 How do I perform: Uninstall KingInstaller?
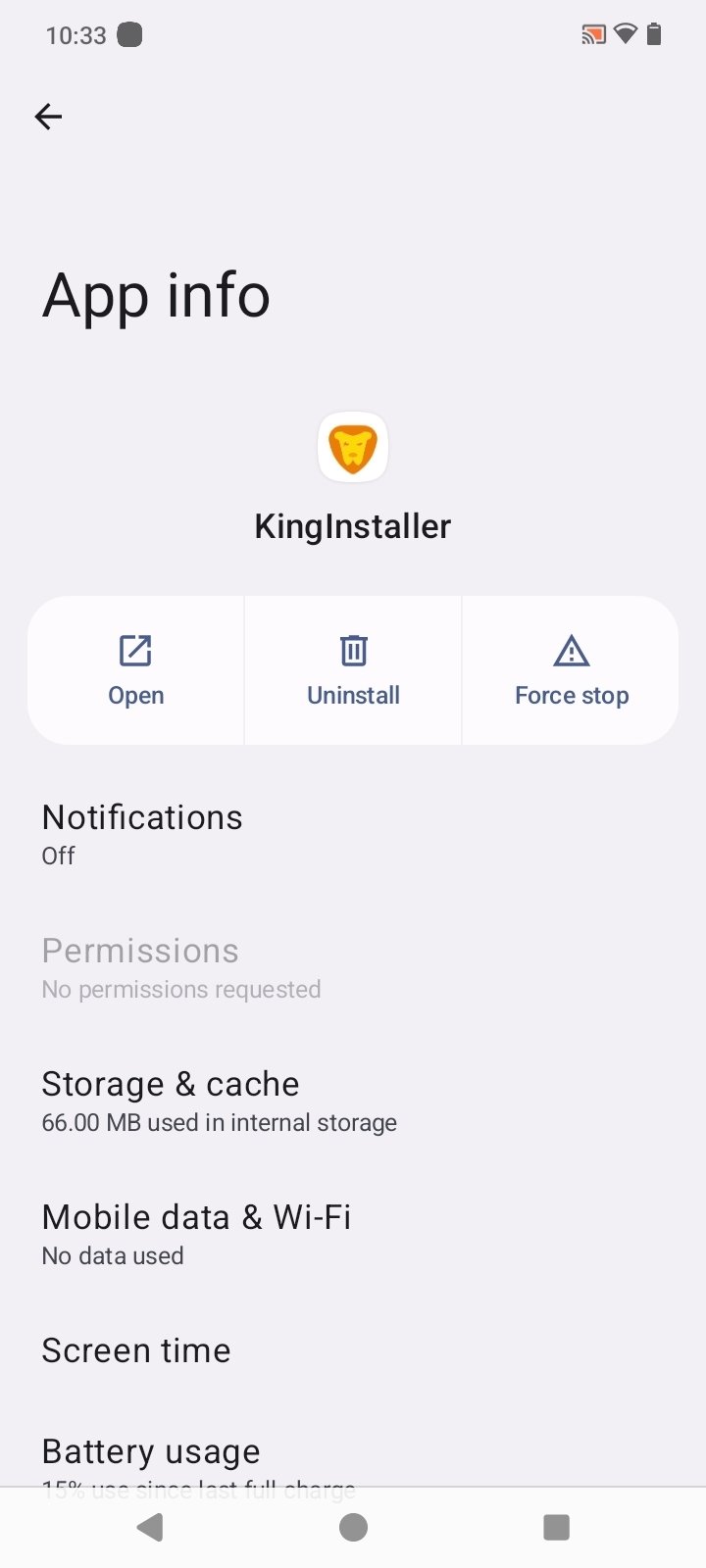click(353, 670)
